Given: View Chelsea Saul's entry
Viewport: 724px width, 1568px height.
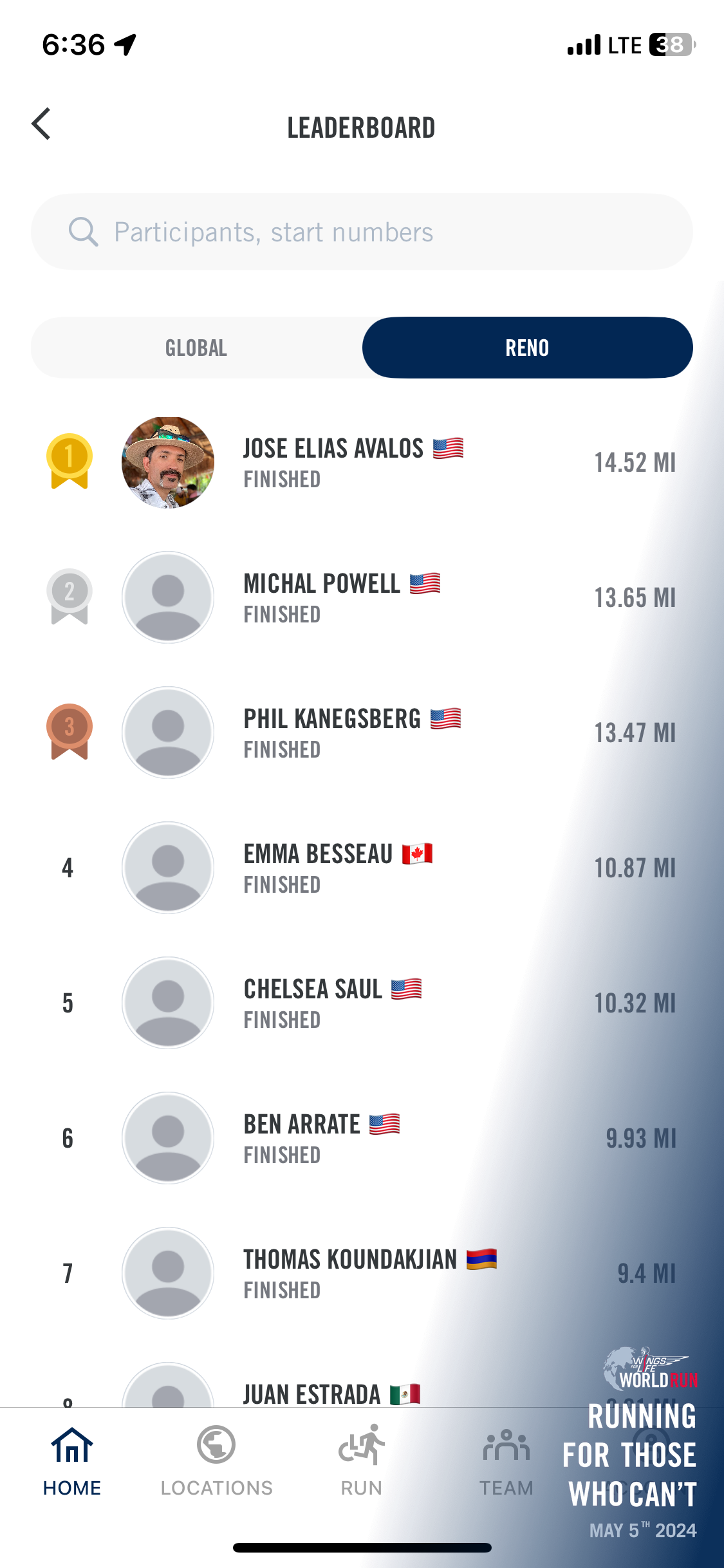Looking at the screenshot, I should [x=362, y=1003].
